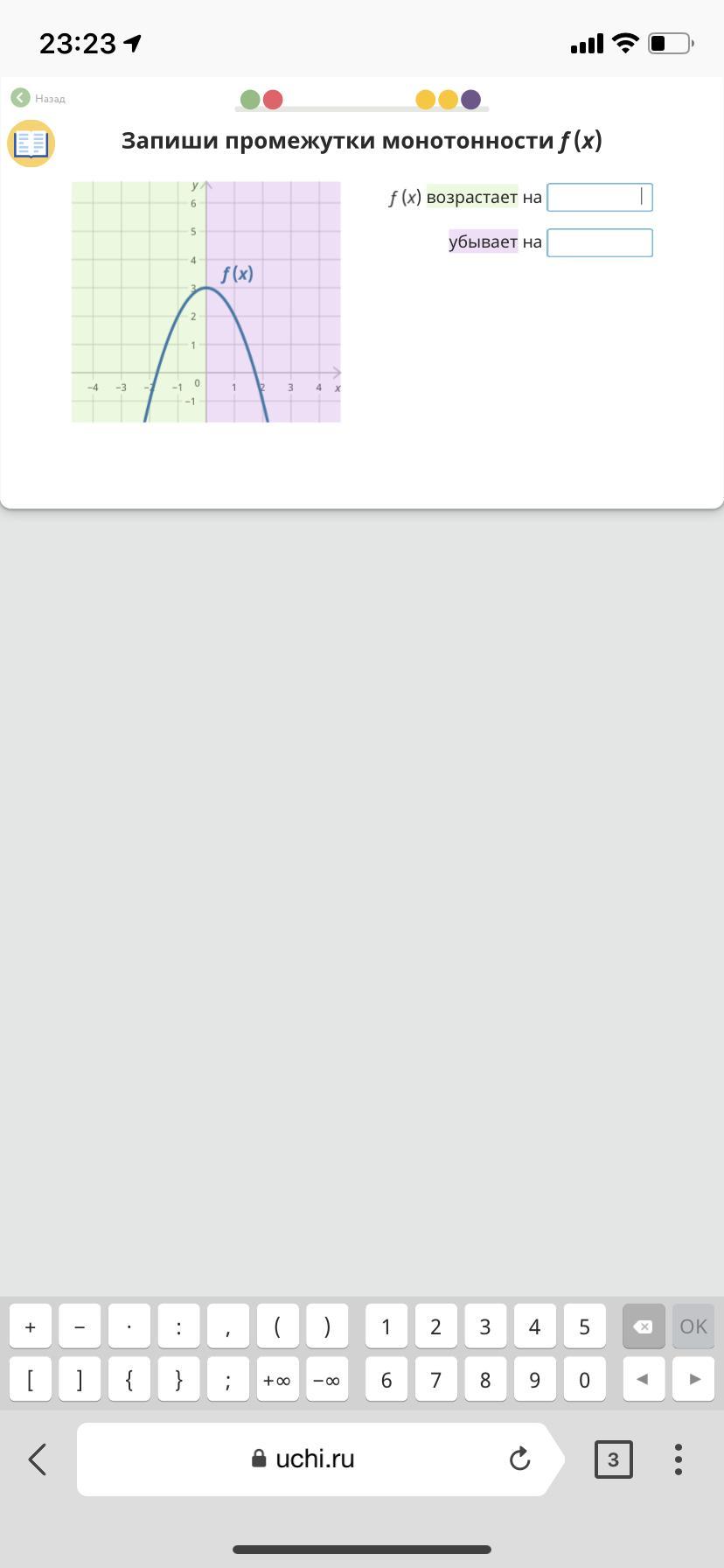The image size is (724, 1568).
Task: Move cursor left with arrow key
Action: (644, 1380)
